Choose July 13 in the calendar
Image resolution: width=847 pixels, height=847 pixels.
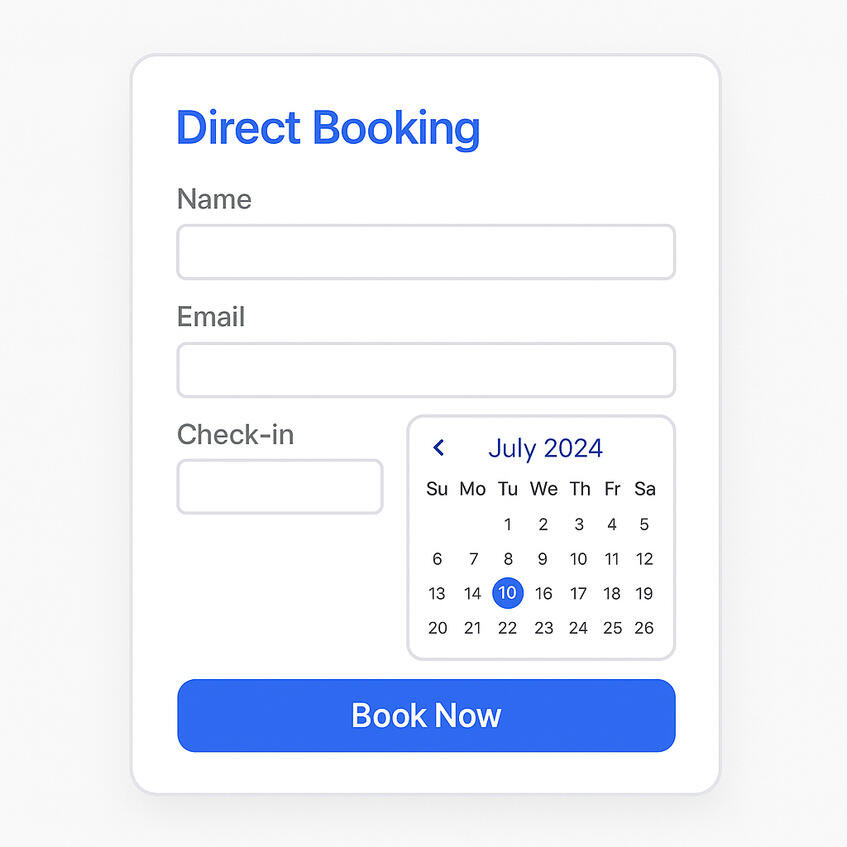pos(437,593)
